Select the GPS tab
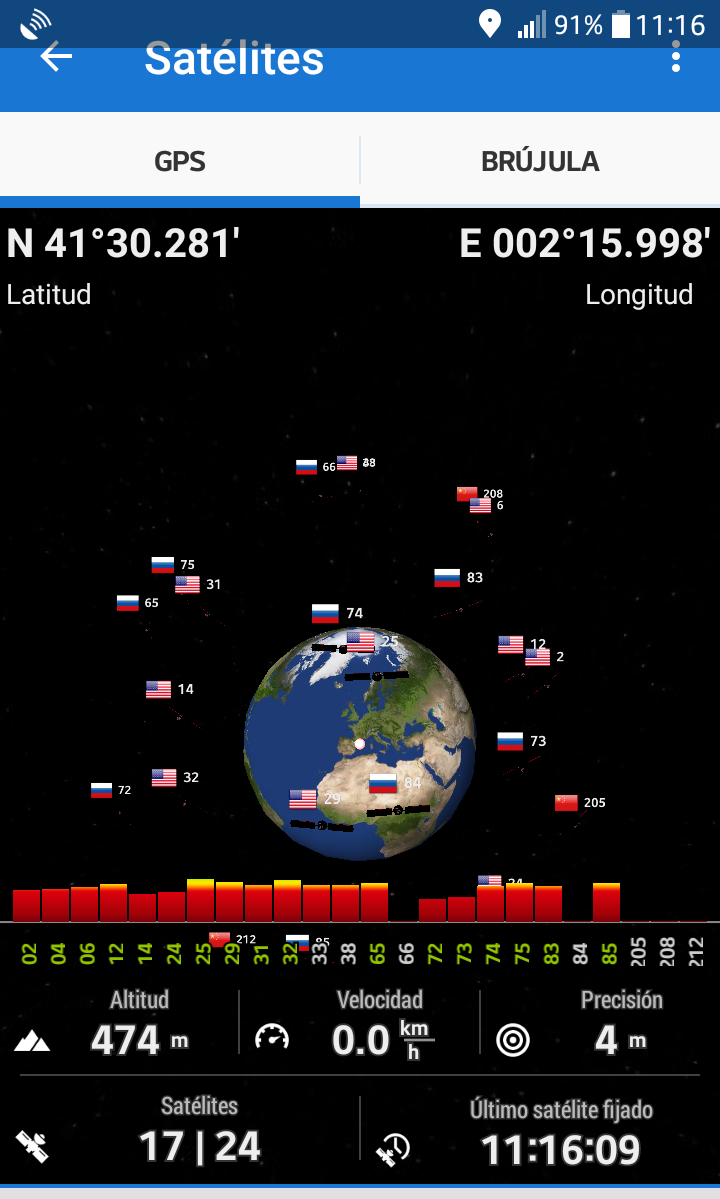The height and width of the screenshot is (1199, 720). [180, 161]
